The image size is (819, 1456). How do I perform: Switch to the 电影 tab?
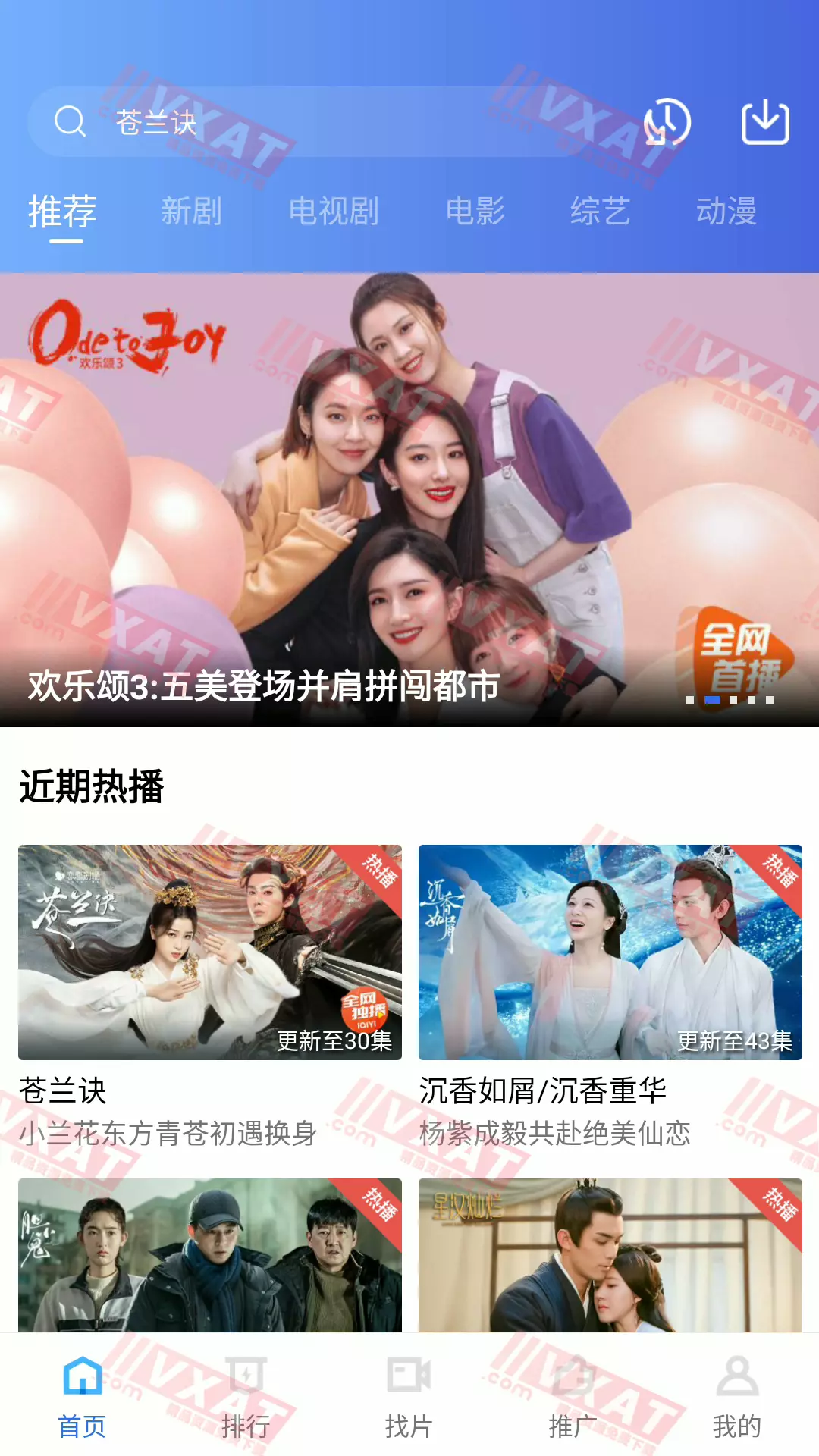point(475,211)
